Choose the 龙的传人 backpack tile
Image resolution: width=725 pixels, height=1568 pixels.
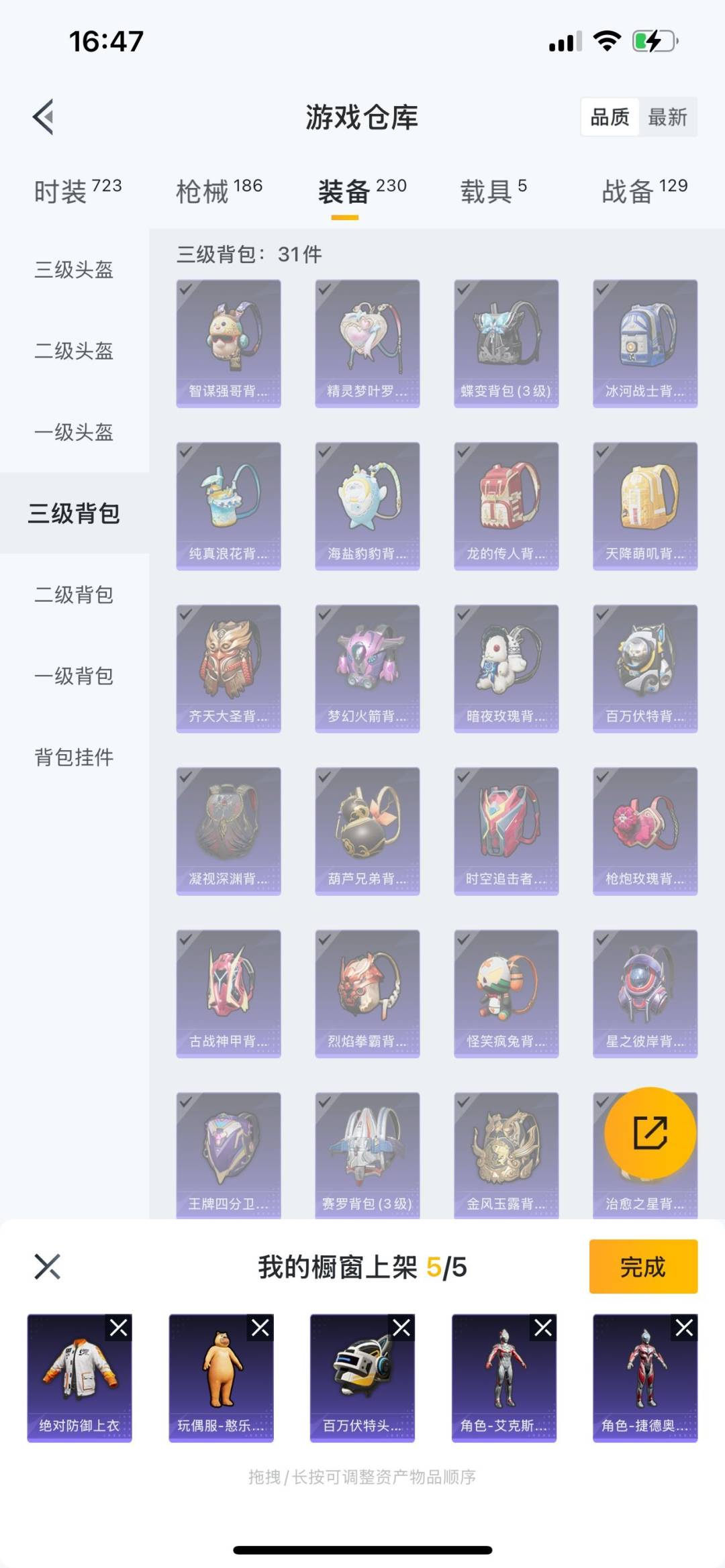click(506, 506)
